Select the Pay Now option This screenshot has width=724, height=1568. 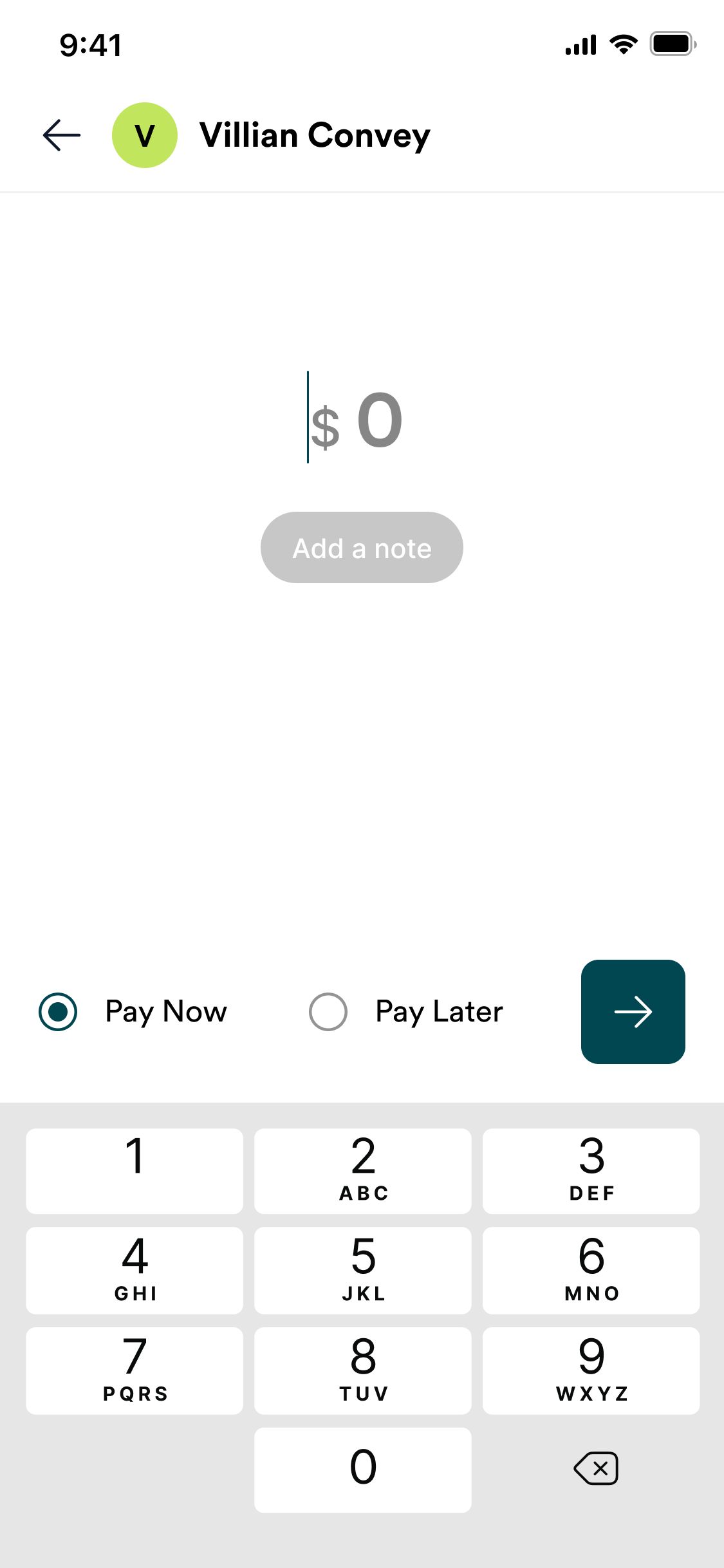tap(59, 1012)
